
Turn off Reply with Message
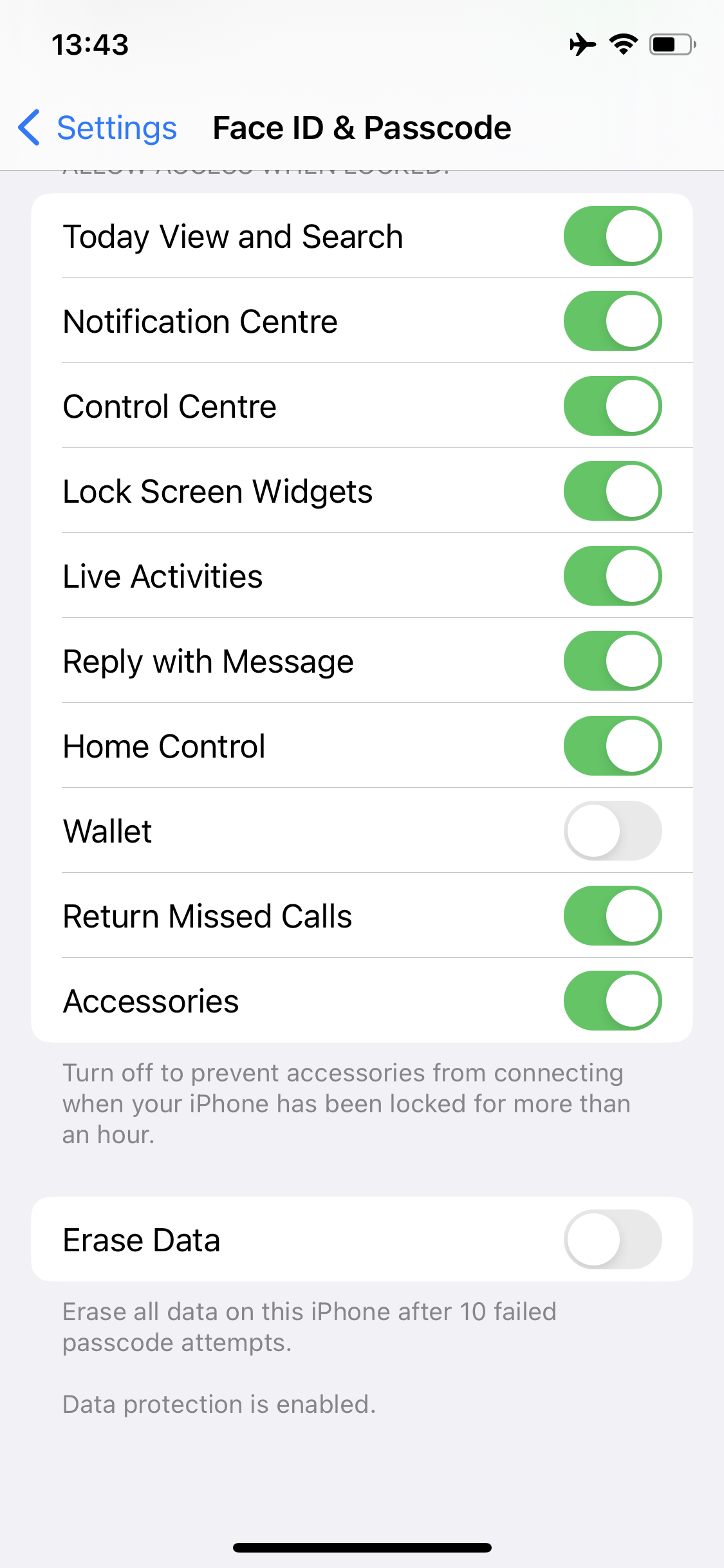[x=612, y=661]
